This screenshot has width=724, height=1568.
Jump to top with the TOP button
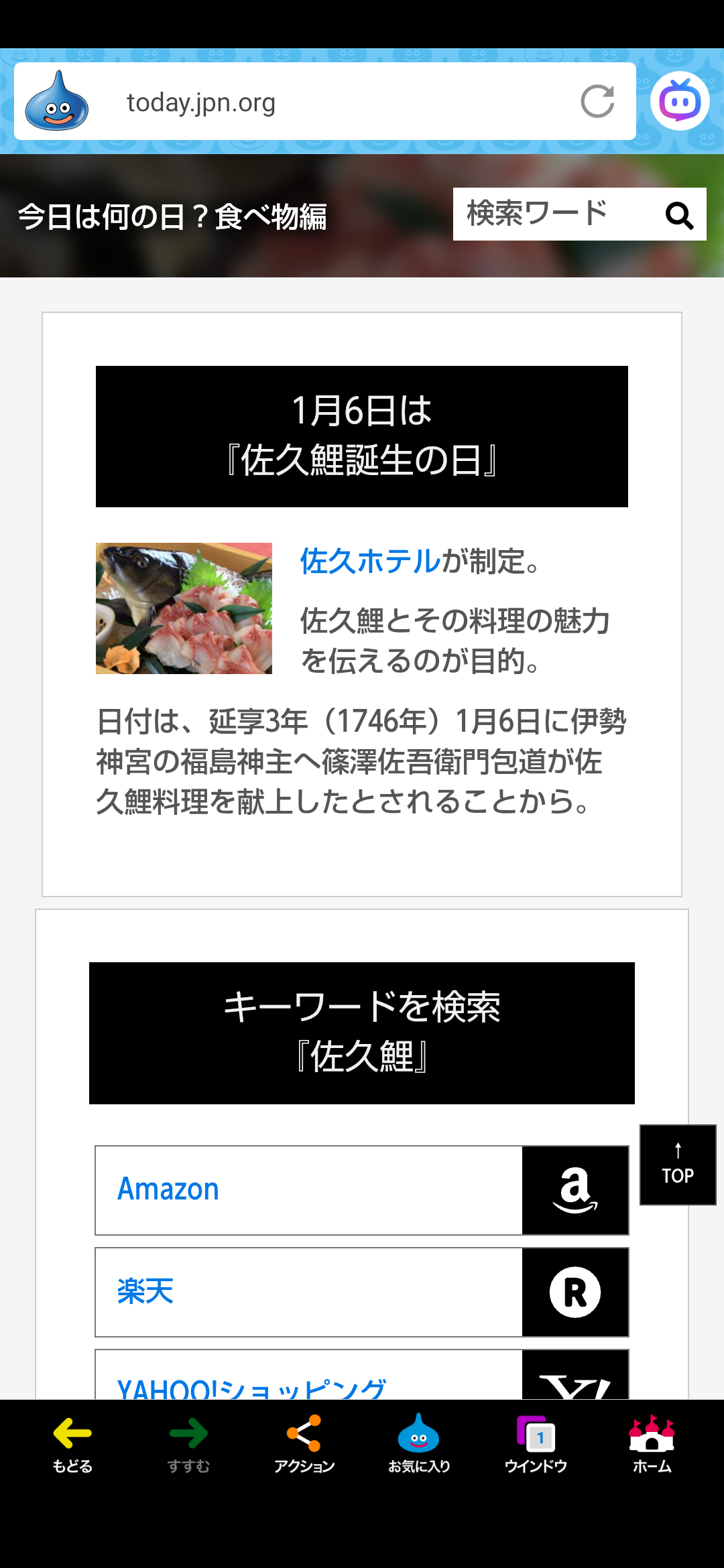[678, 1165]
